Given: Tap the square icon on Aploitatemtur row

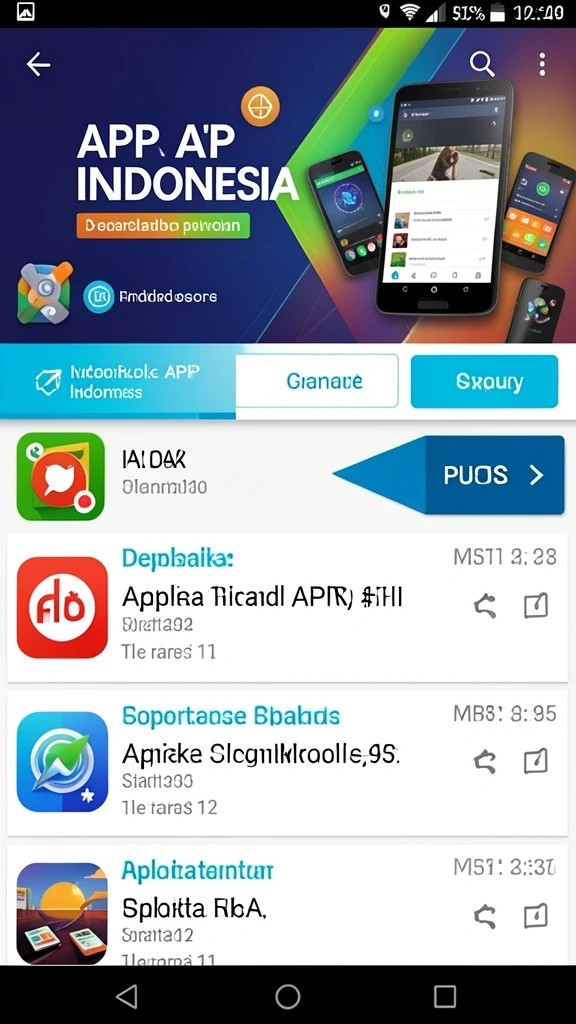Looking at the screenshot, I should [x=536, y=916].
